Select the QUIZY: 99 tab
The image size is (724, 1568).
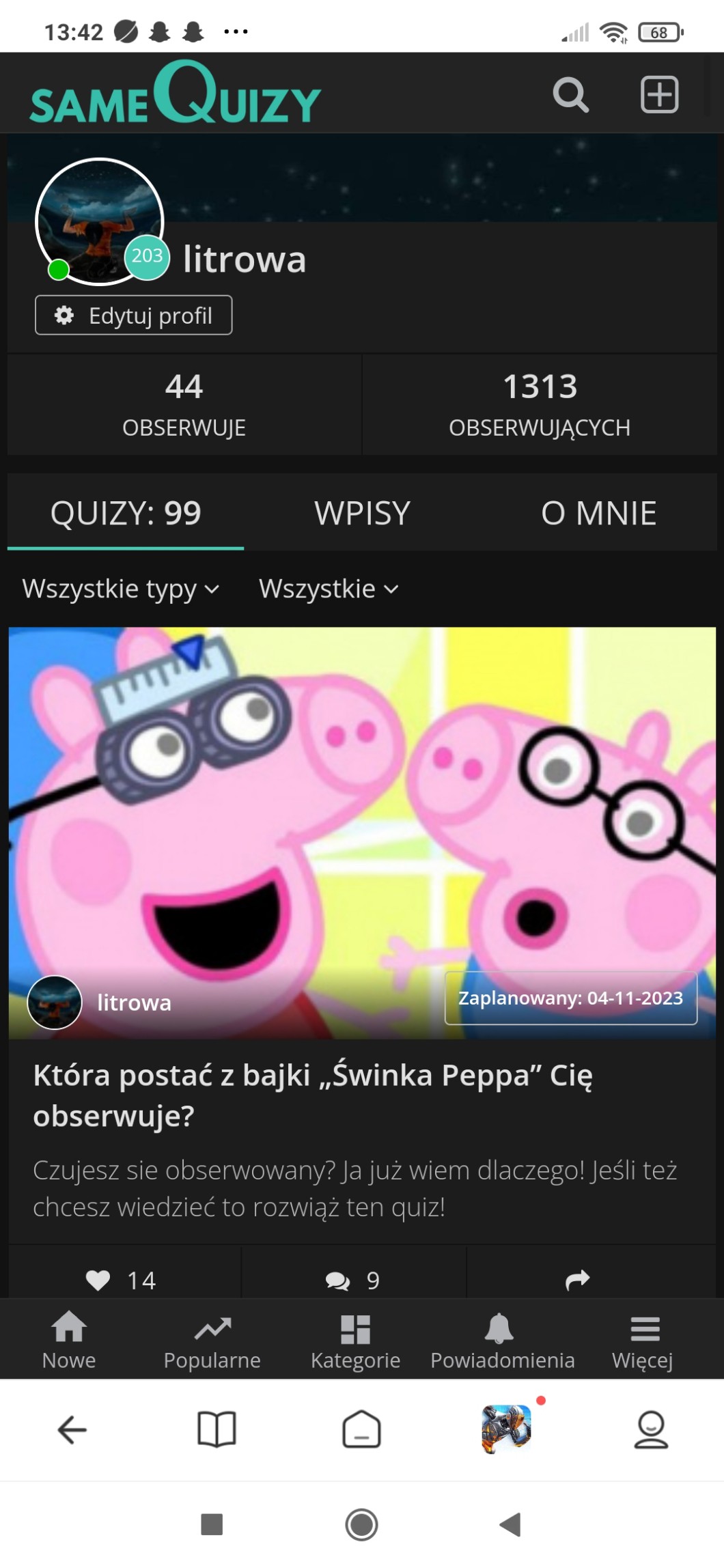point(126,513)
